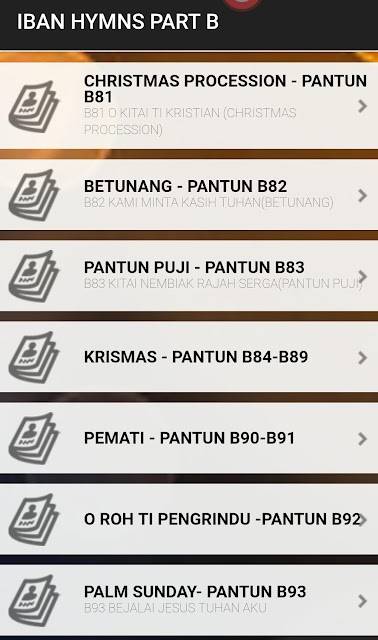Open the Betunang - Pantun B82 hymn

189,194
